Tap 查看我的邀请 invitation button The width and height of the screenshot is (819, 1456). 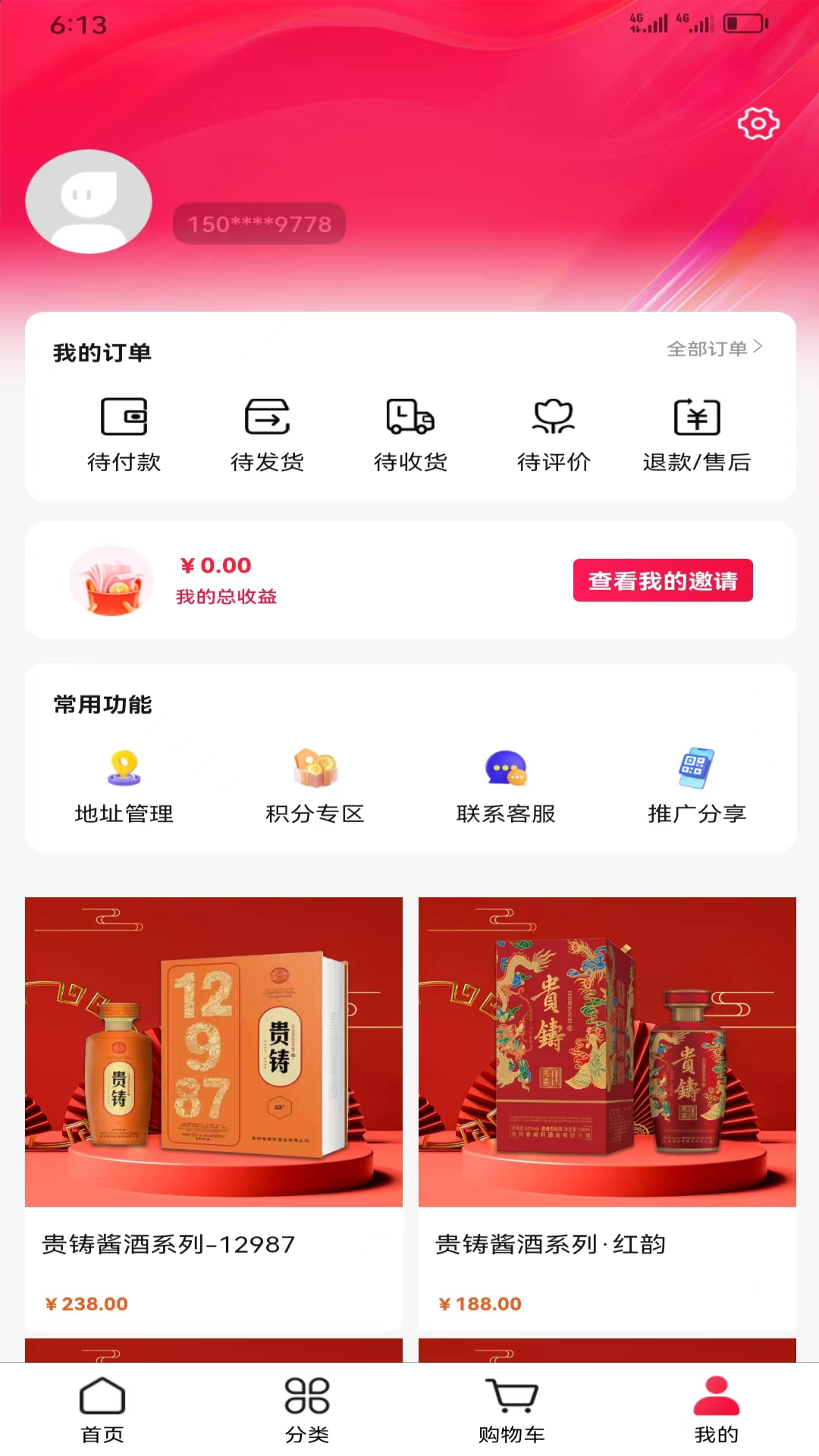(x=663, y=579)
